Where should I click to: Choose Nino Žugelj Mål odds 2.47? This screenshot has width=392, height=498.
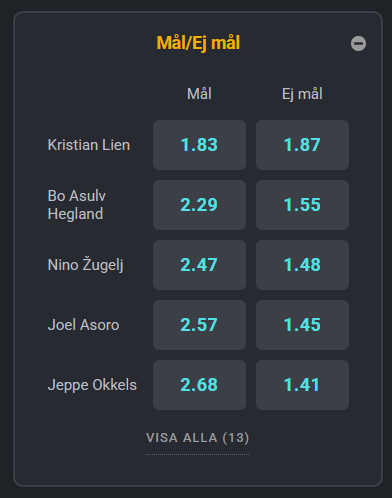(x=199, y=265)
